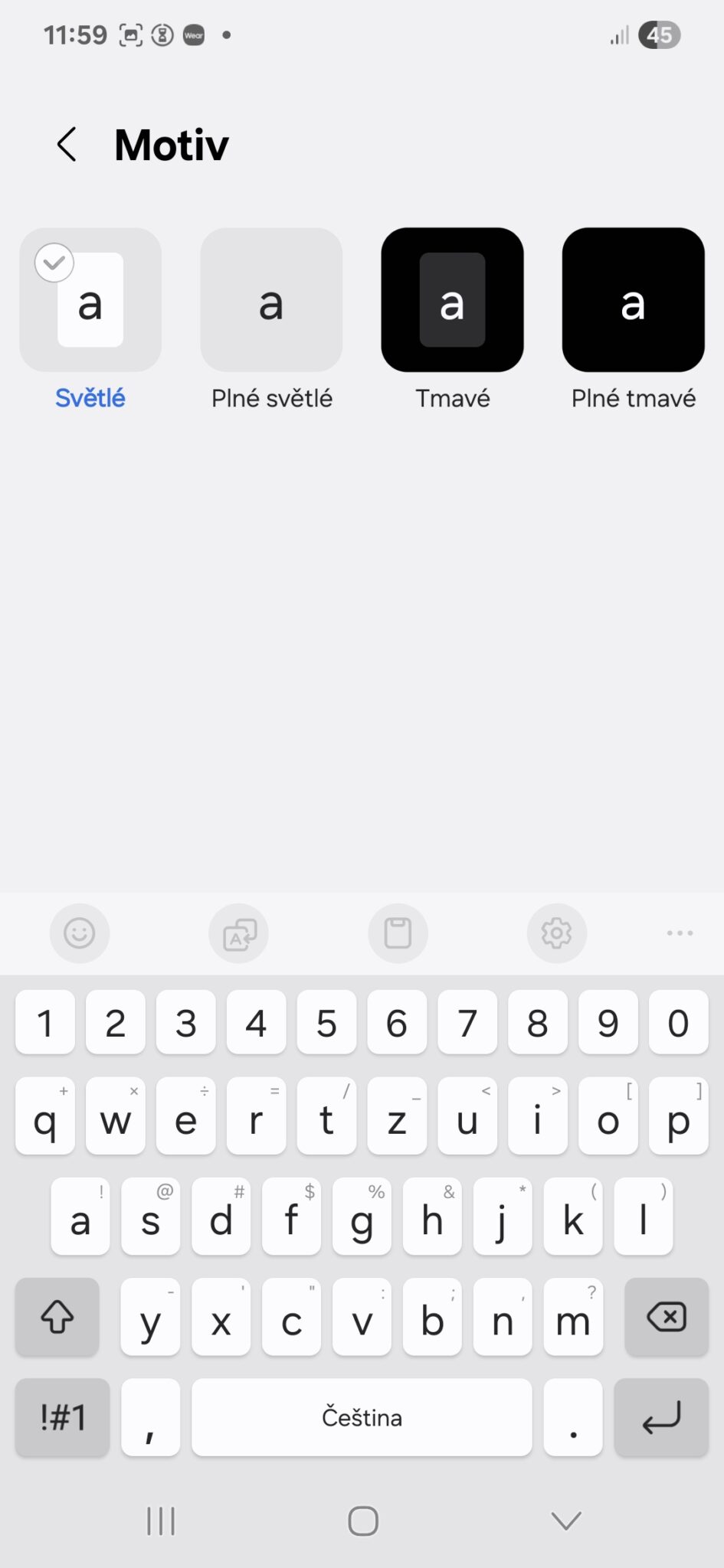Tap the Home navigation button
This screenshot has height=1568, width=724.
362,1521
